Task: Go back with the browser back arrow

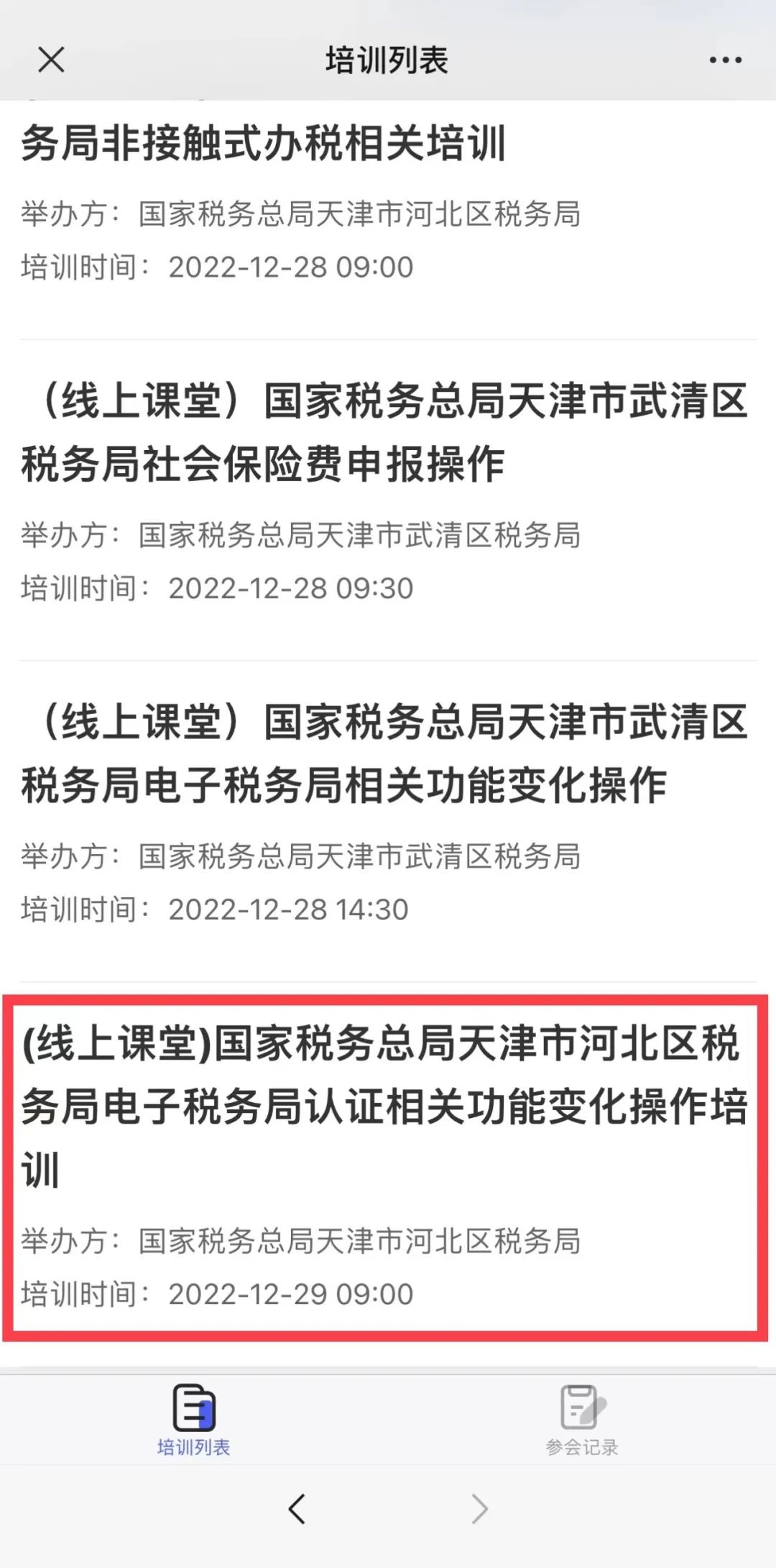Action: coord(297,1508)
